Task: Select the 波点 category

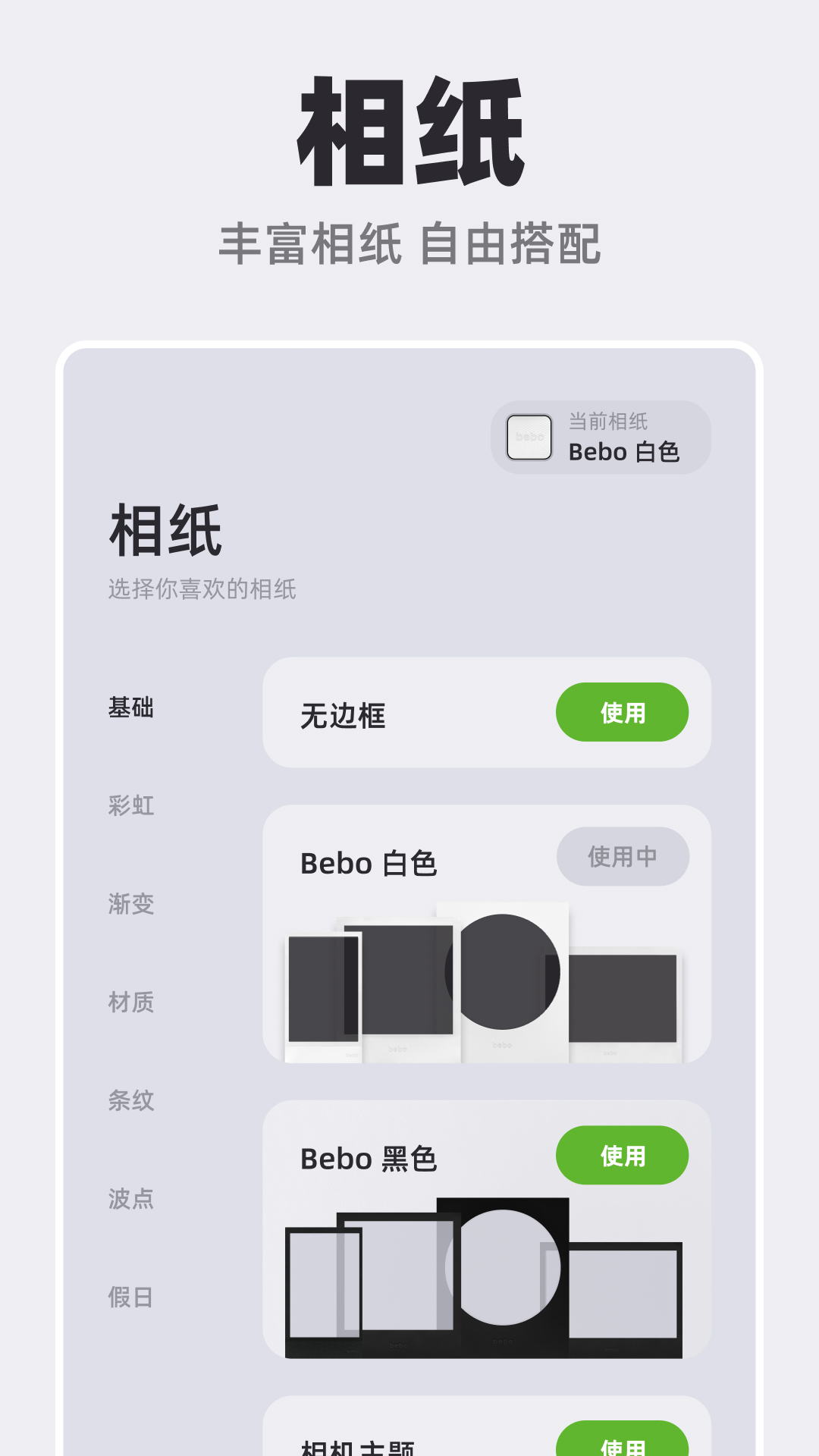Action: click(x=132, y=1200)
